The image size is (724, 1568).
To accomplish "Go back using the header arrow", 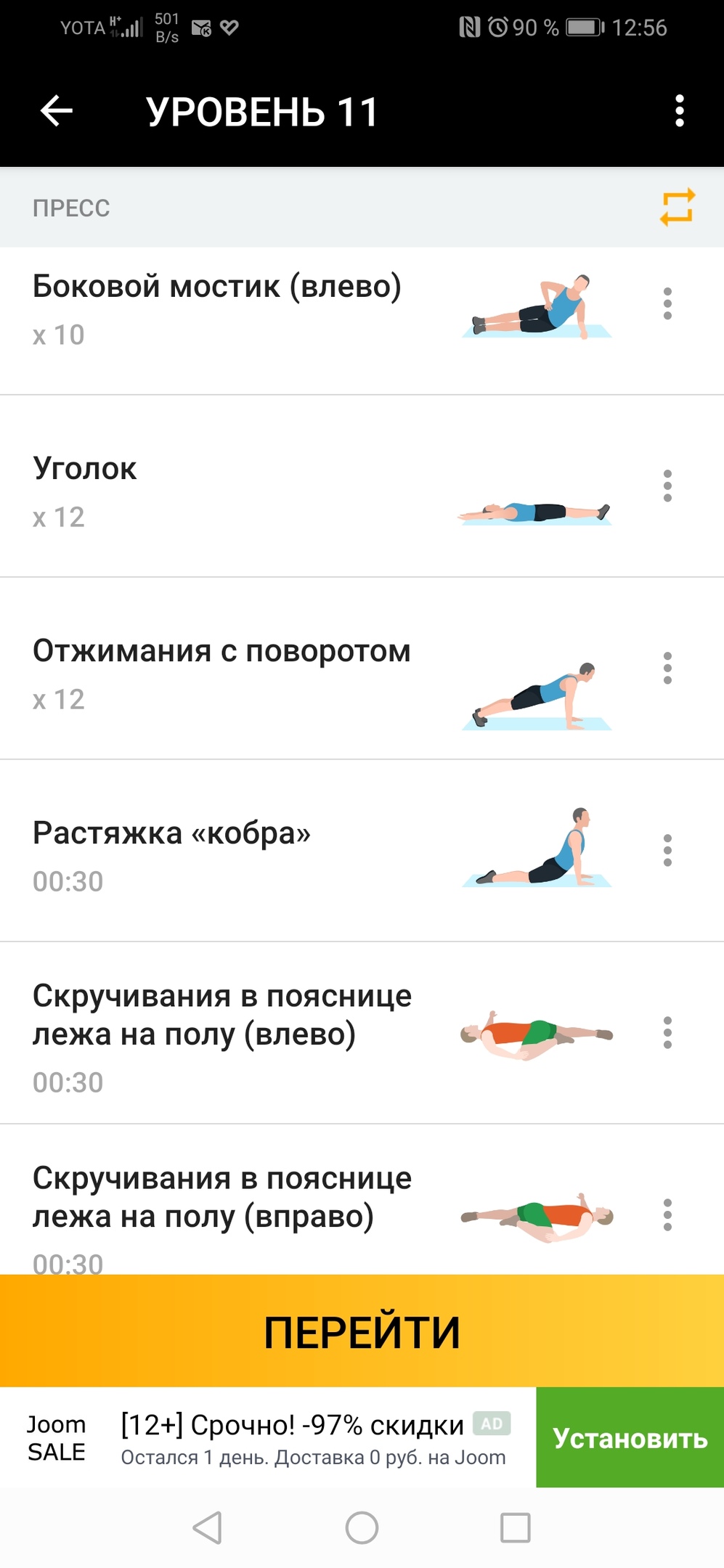I will (x=57, y=111).
